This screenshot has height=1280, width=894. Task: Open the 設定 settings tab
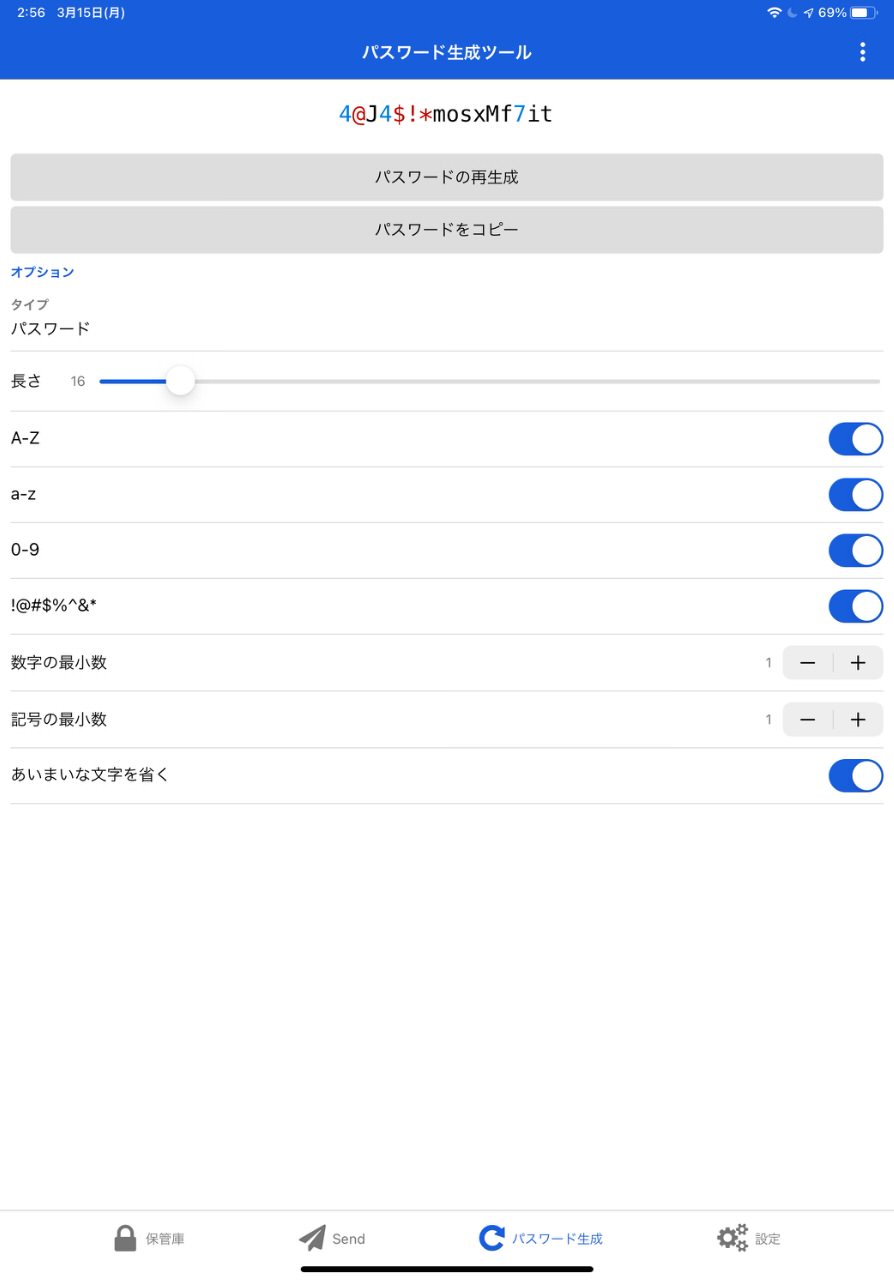[748, 1239]
